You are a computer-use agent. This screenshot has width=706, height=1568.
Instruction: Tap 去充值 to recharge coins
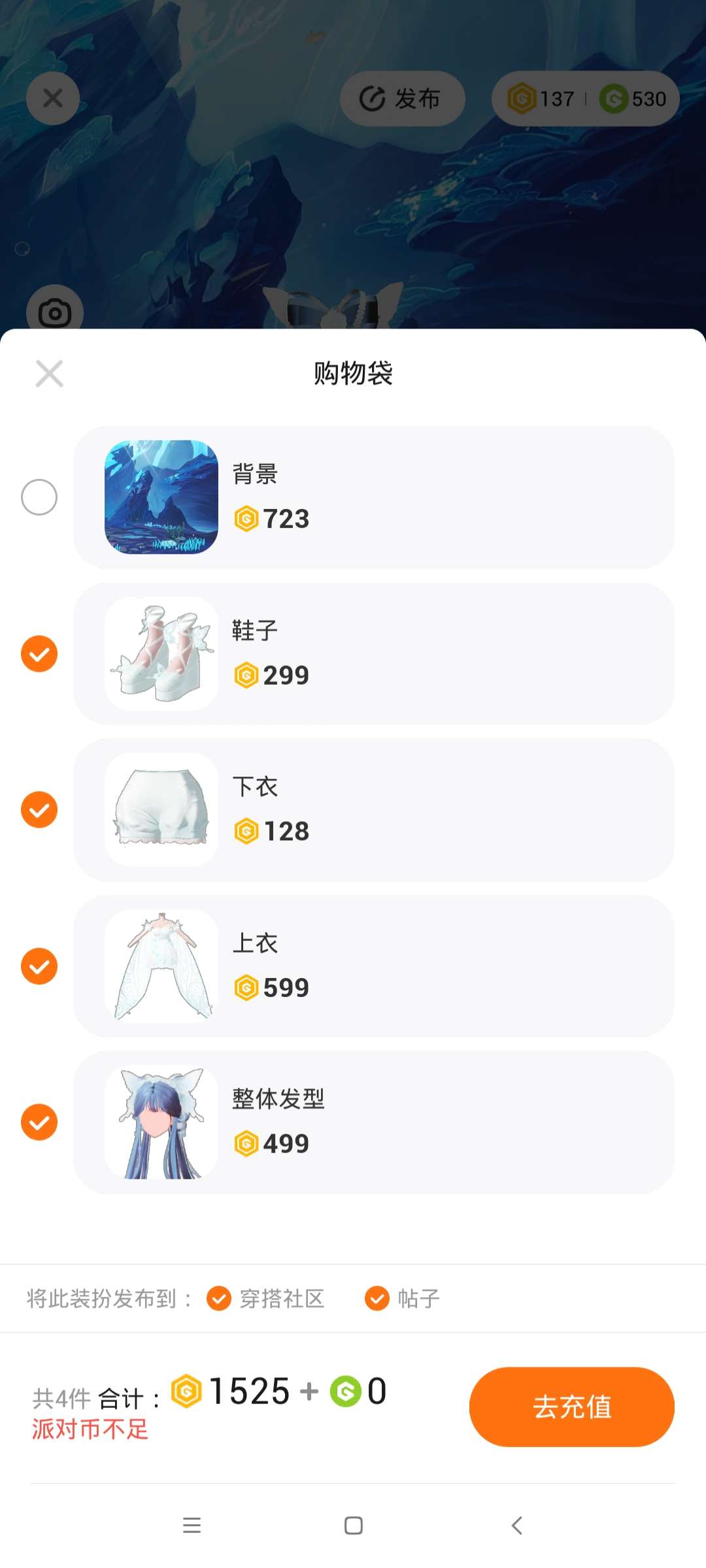click(x=571, y=1407)
